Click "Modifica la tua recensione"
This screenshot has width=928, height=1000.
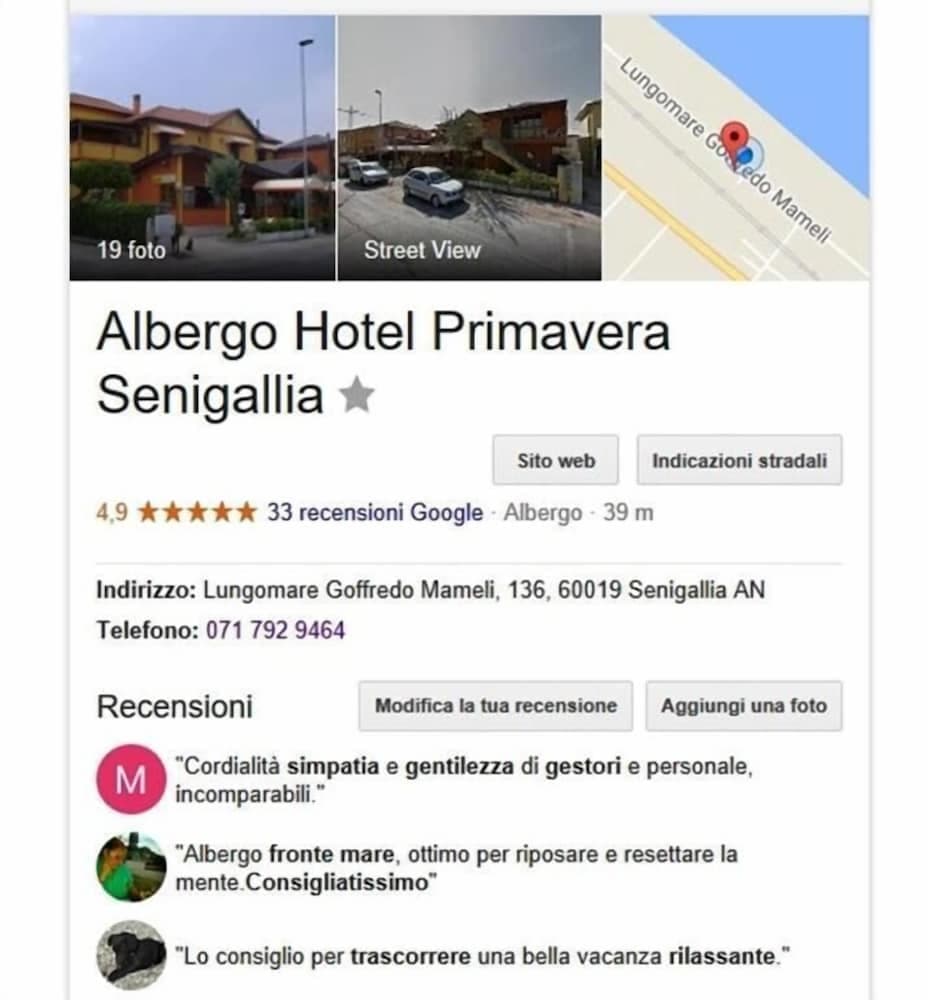click(496, 706)
